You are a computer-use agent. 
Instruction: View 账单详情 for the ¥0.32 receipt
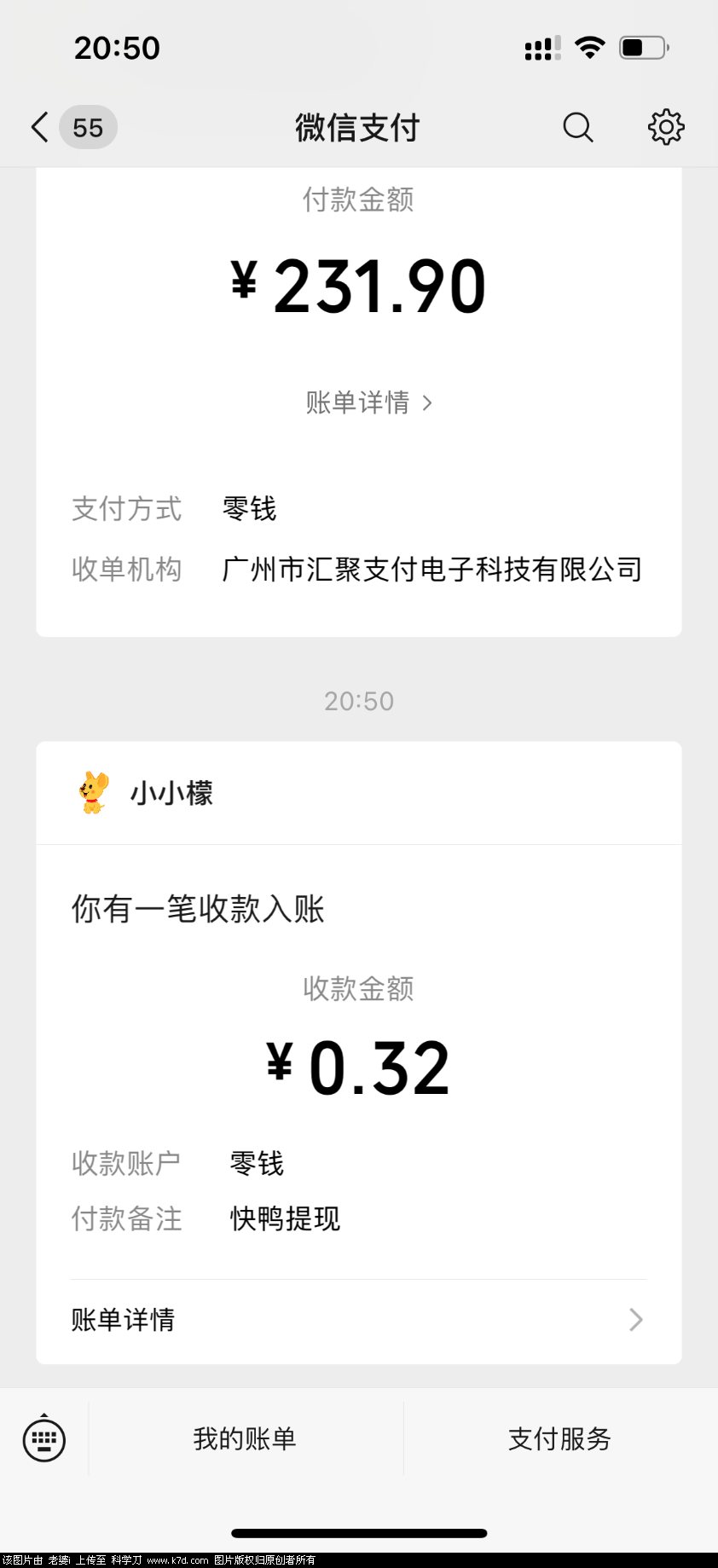click(358, 1319)
